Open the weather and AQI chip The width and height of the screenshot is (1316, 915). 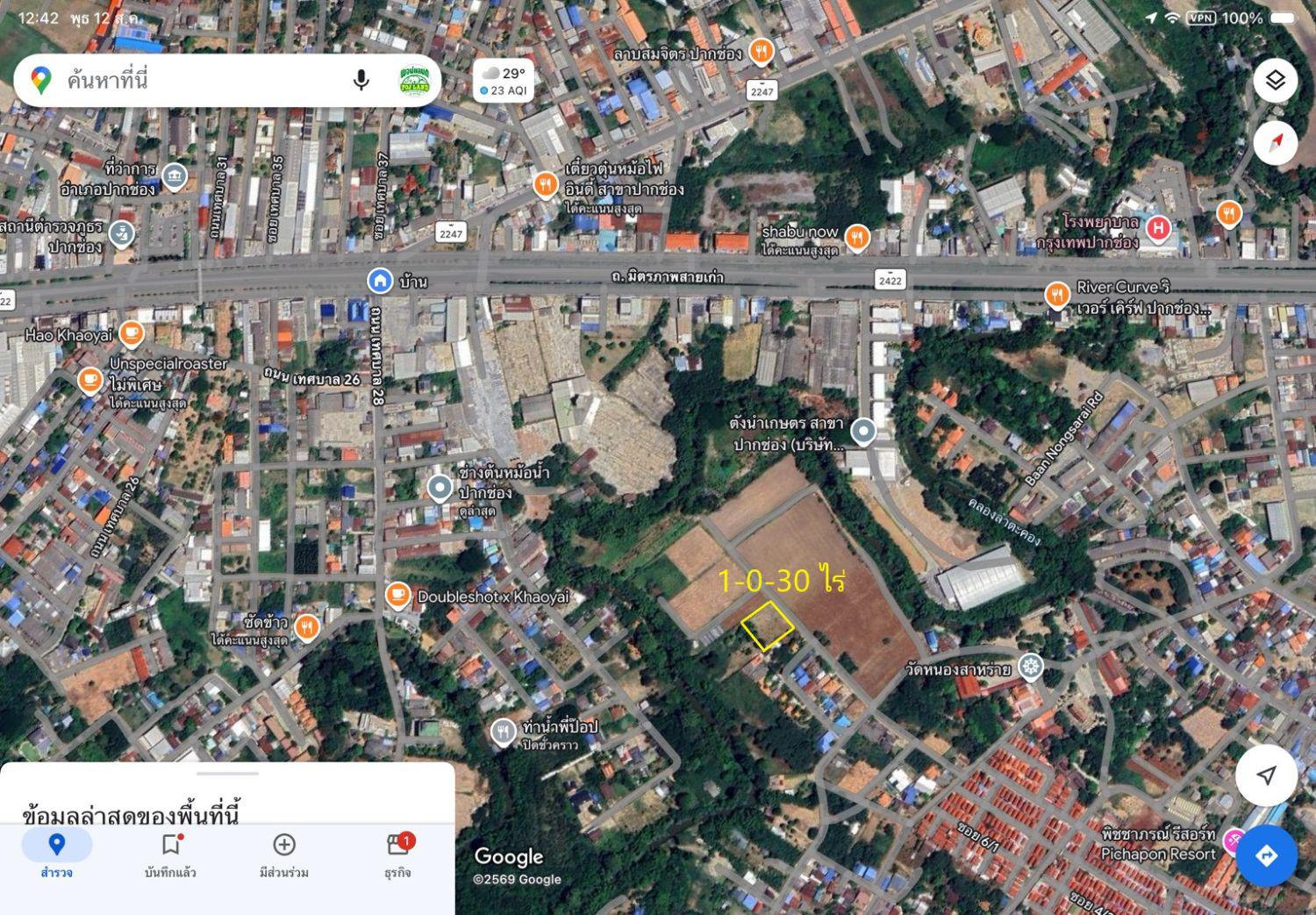coord(504,82)
